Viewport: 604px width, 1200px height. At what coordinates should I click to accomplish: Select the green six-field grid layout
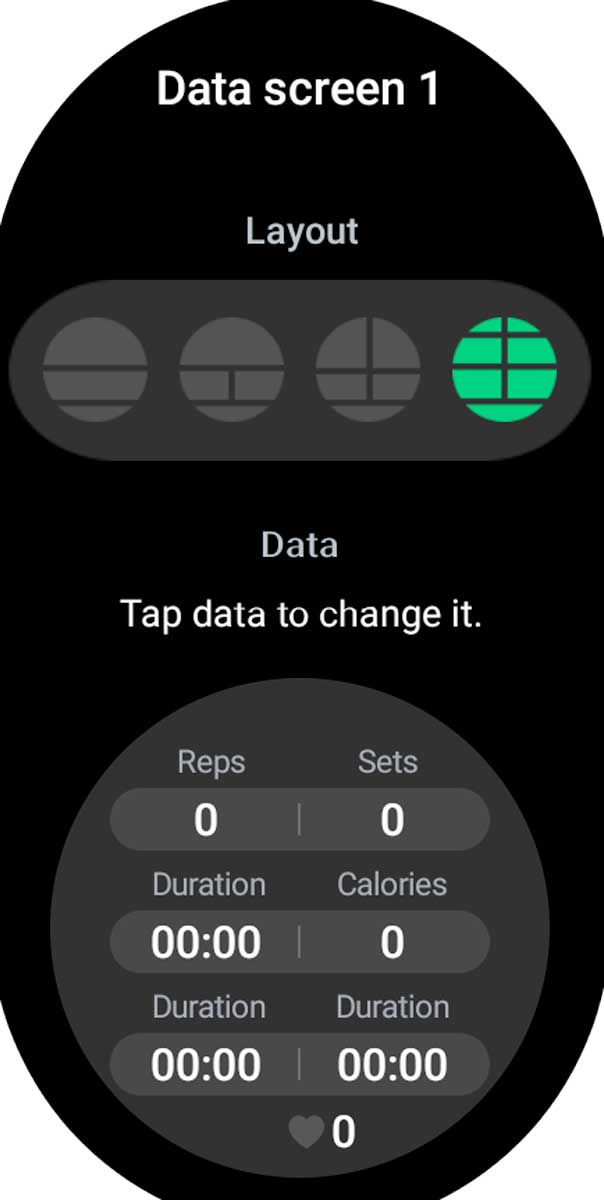point(504,370)
